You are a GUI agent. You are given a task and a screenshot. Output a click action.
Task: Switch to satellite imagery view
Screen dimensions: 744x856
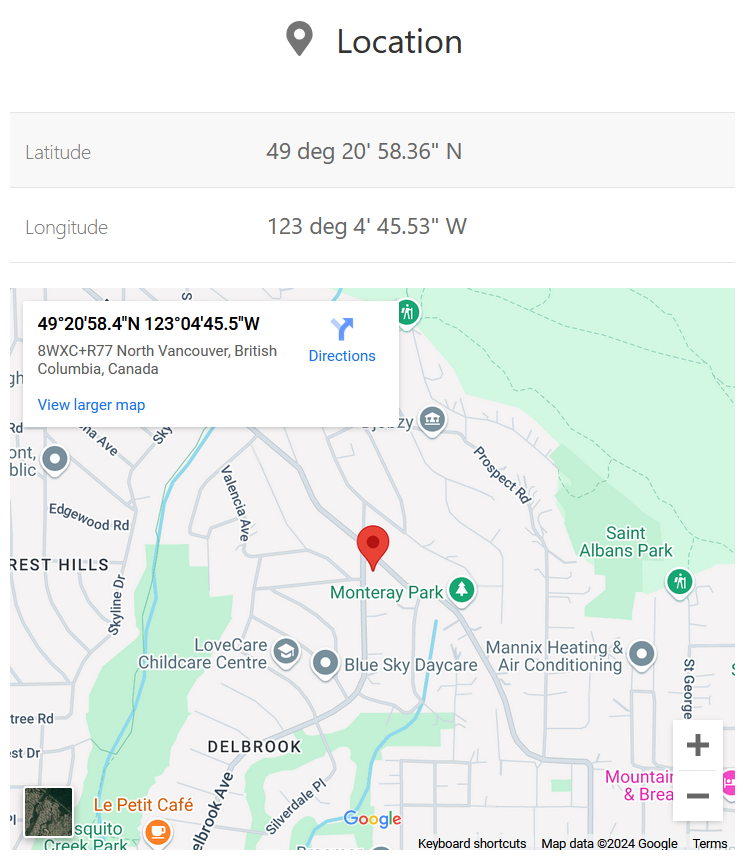click(x=48, y=812)
